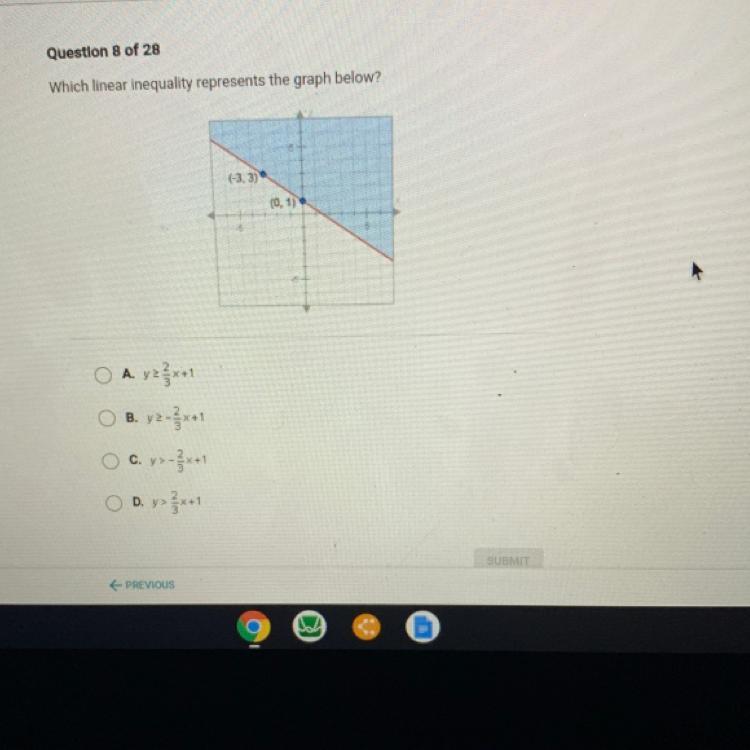Open Chrome from the shelf
This screenshot has height=750, width=750.
point(253,627)
